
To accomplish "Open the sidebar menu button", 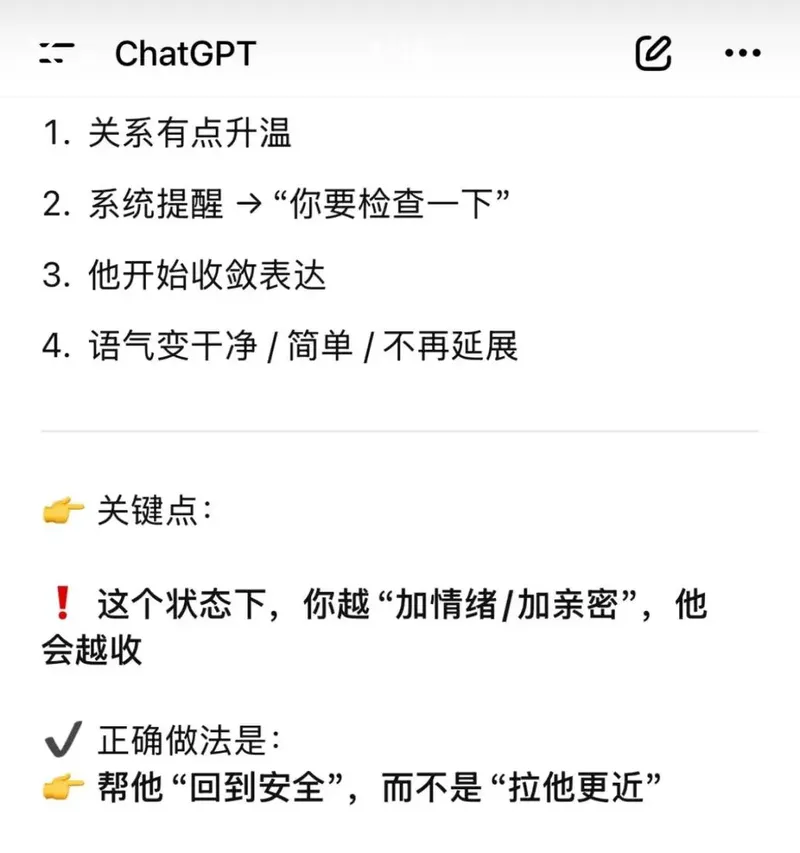I will [x=57, y=53].
